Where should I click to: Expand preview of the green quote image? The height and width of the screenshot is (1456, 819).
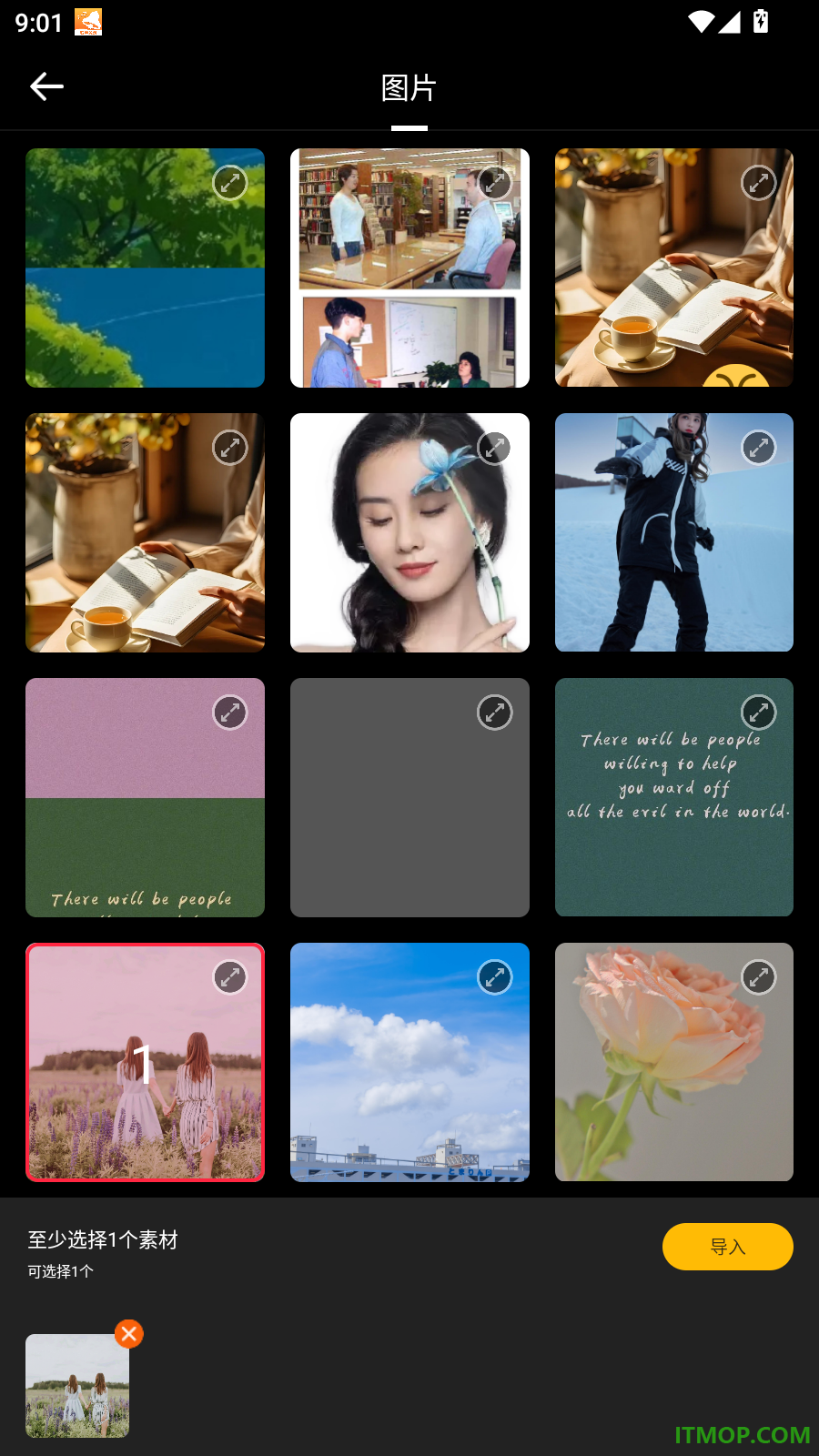click(x=759, y=713)
